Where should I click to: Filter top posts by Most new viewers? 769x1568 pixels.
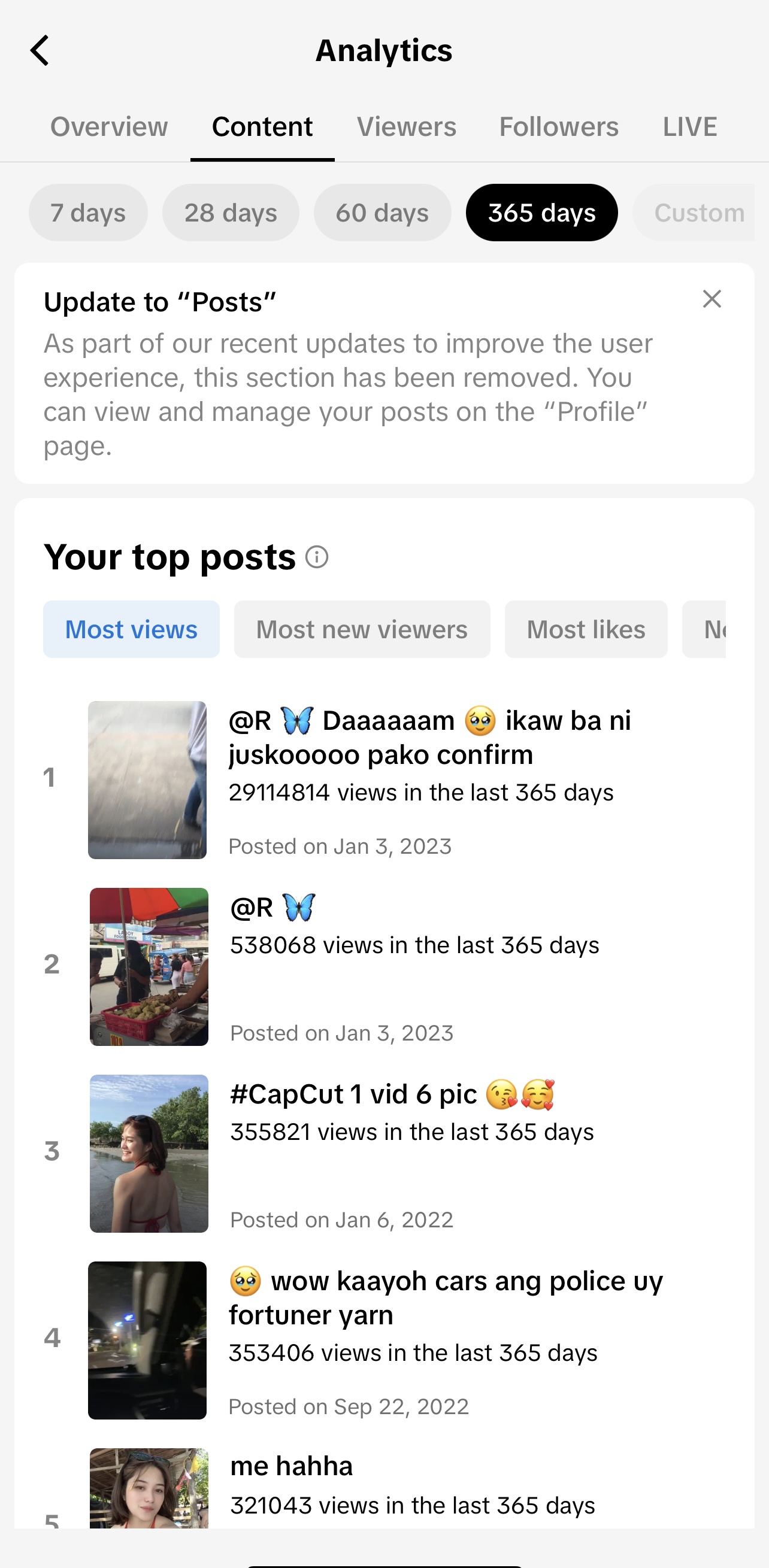point(362,629)
